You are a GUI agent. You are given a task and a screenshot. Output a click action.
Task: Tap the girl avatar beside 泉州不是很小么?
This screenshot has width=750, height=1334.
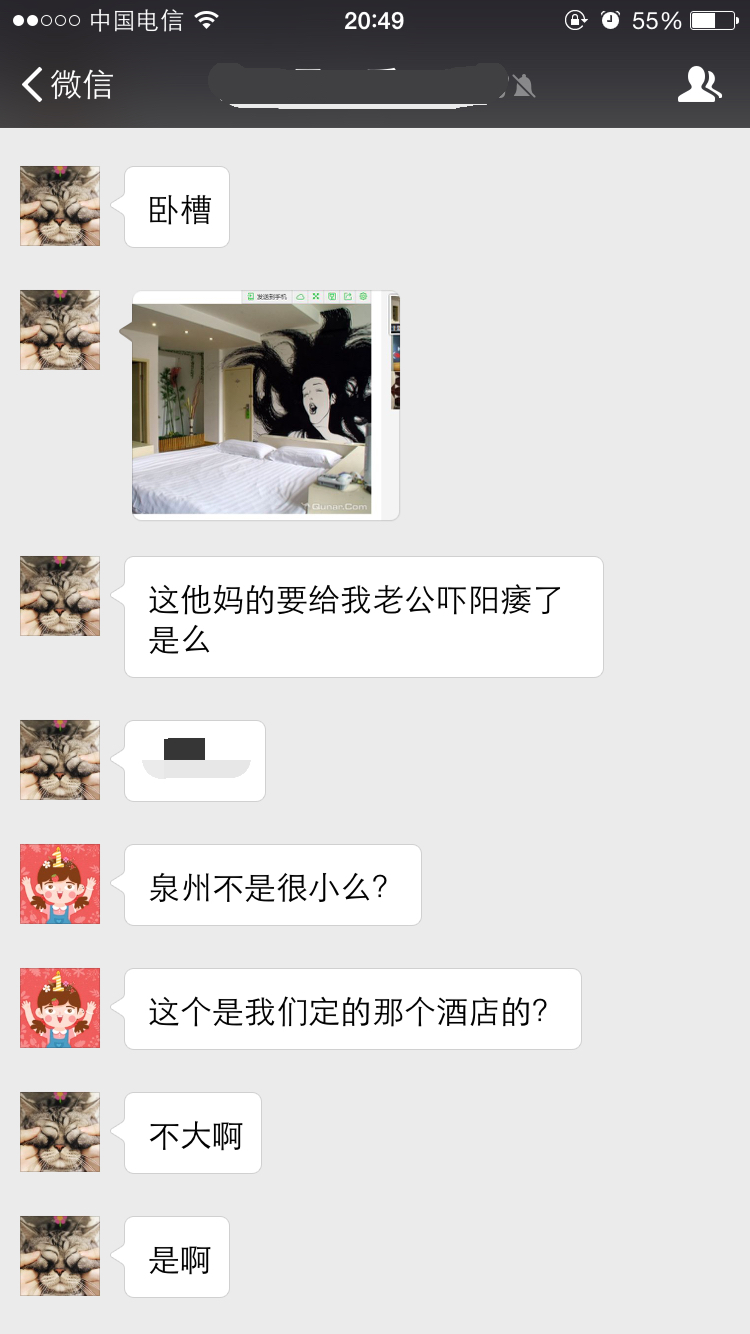[60, 884]
